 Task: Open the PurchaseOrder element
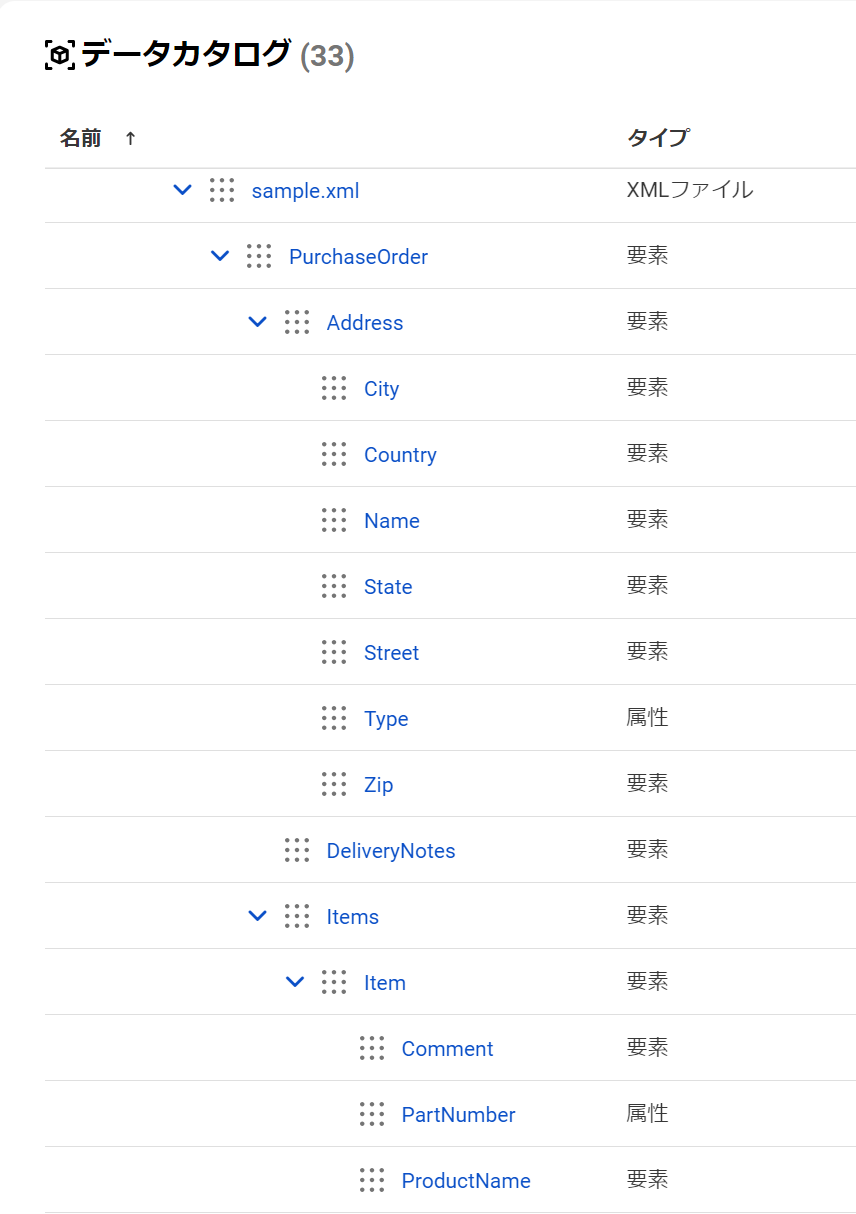(358, 257)
